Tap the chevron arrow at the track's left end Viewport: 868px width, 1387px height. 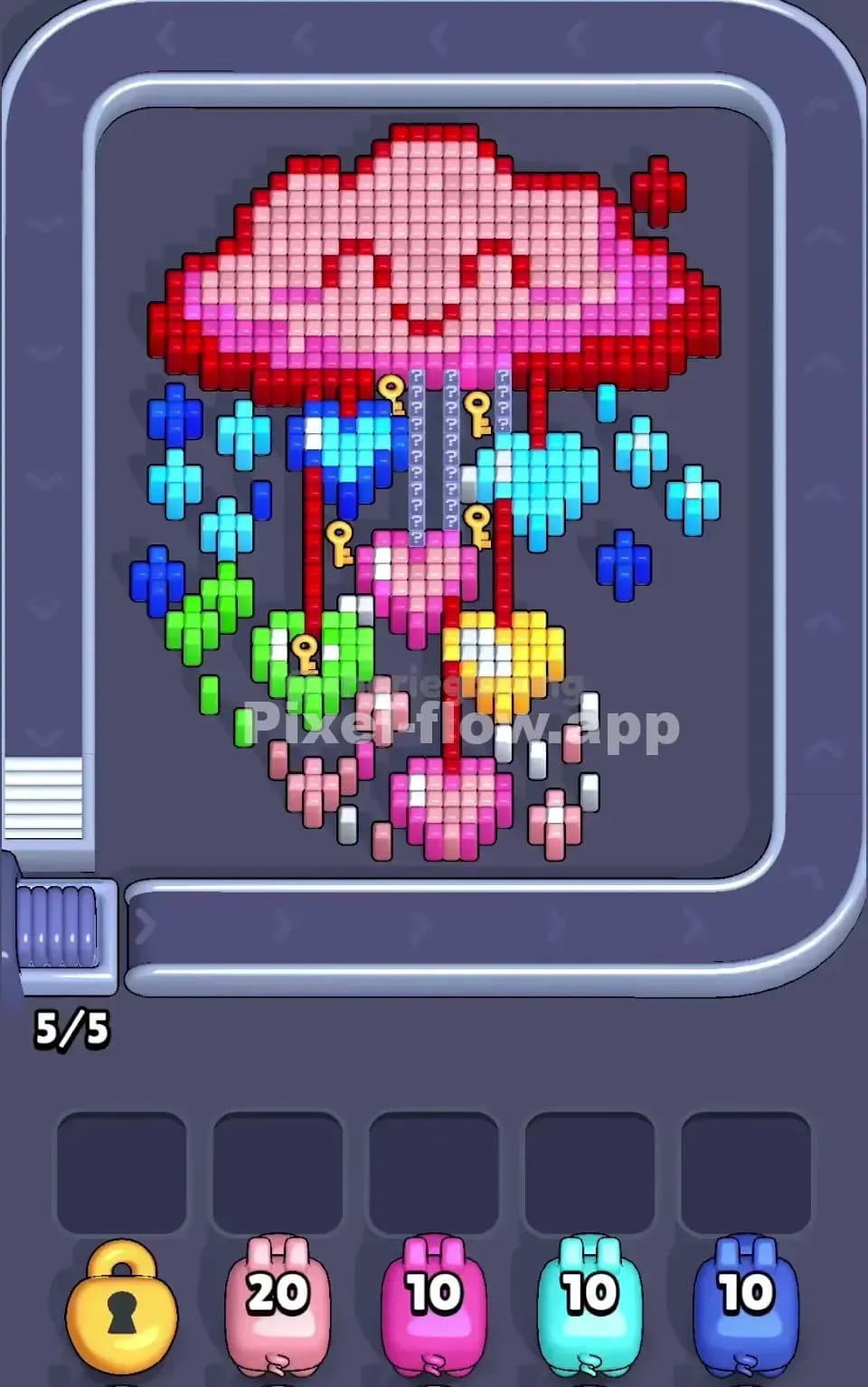click(145, 924)
